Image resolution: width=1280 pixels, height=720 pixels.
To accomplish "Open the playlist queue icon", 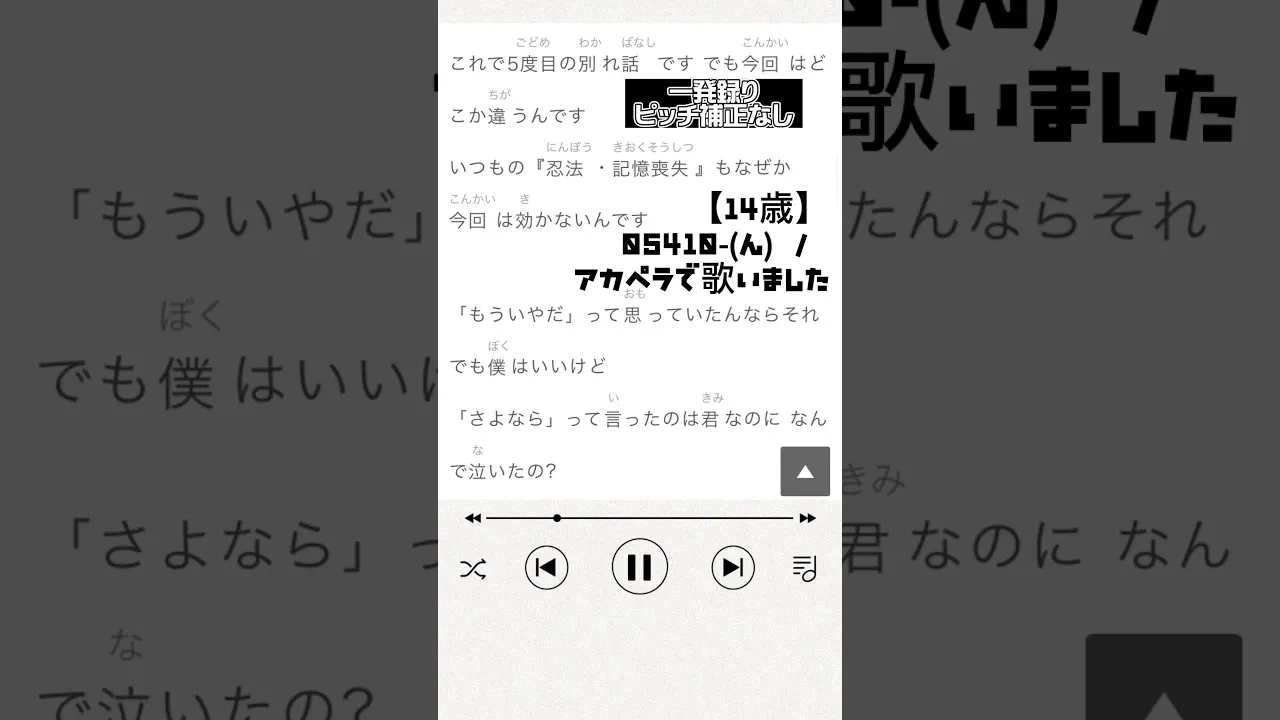I will 805,568.
